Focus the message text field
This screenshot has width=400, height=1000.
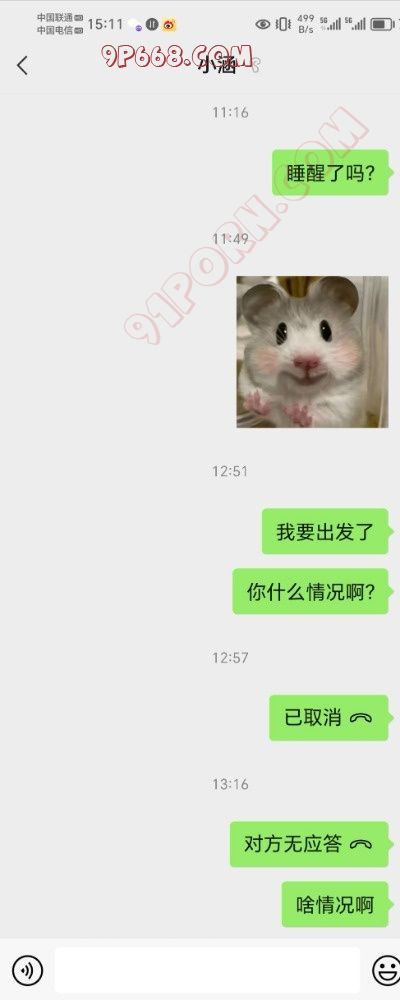click(x=207, y=970)
